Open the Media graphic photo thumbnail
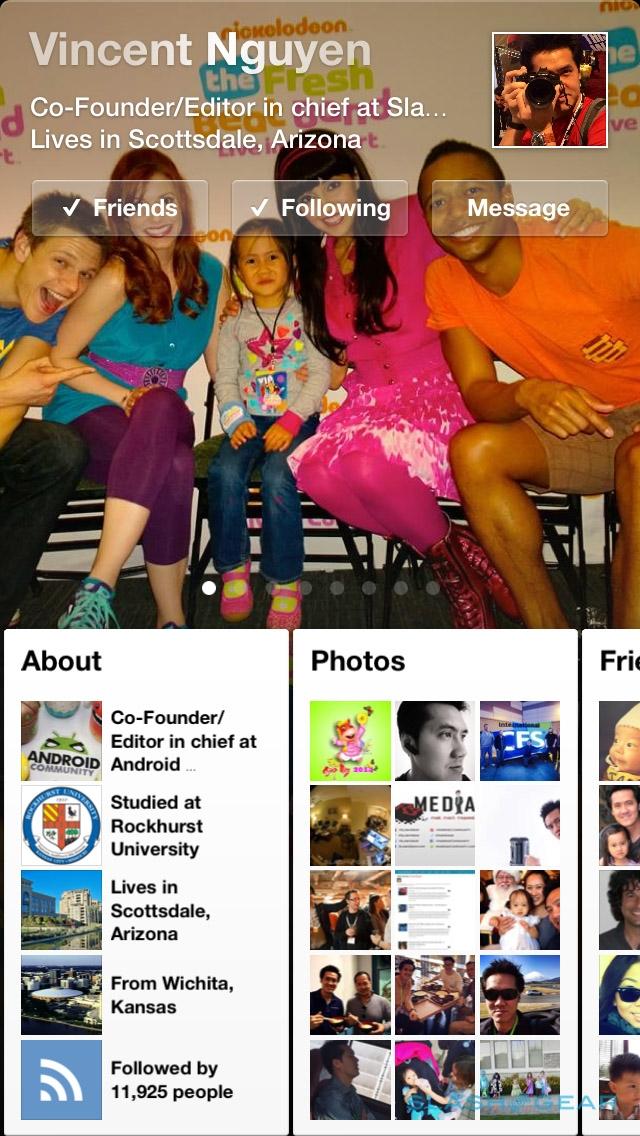The width and height of the screenshot is (640, 1136). (435, 825)
